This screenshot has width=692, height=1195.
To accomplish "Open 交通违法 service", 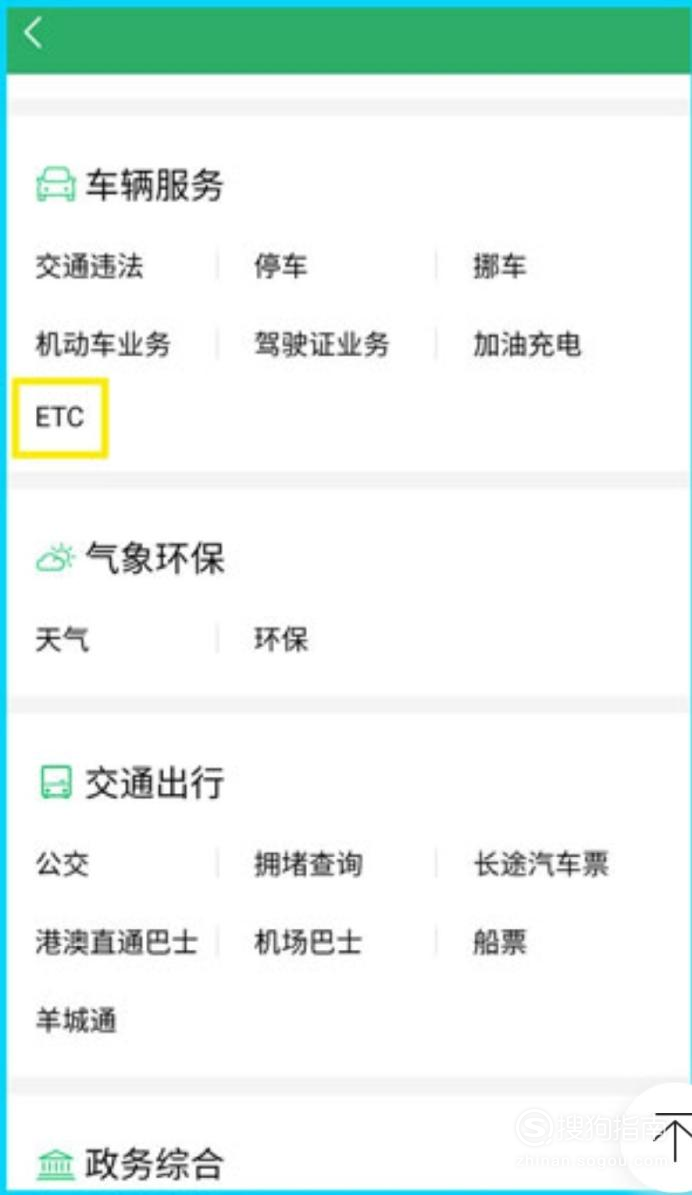I will pyautogui.click(x=89, y=266).
